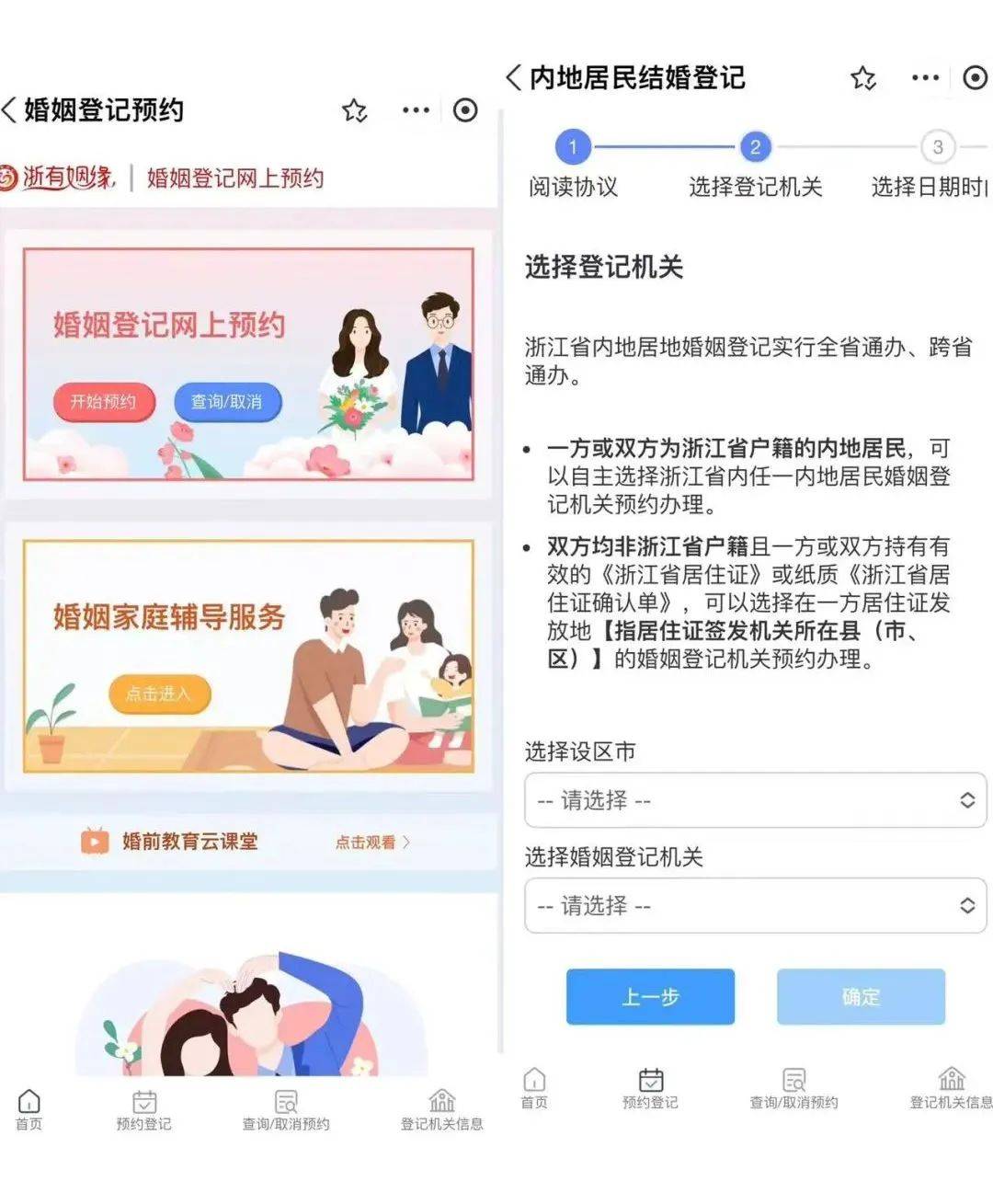Image resolution: width=993 pixels, height=1204 pixels.
Task: Click the 点击观看 link
Action: point(366,841)
